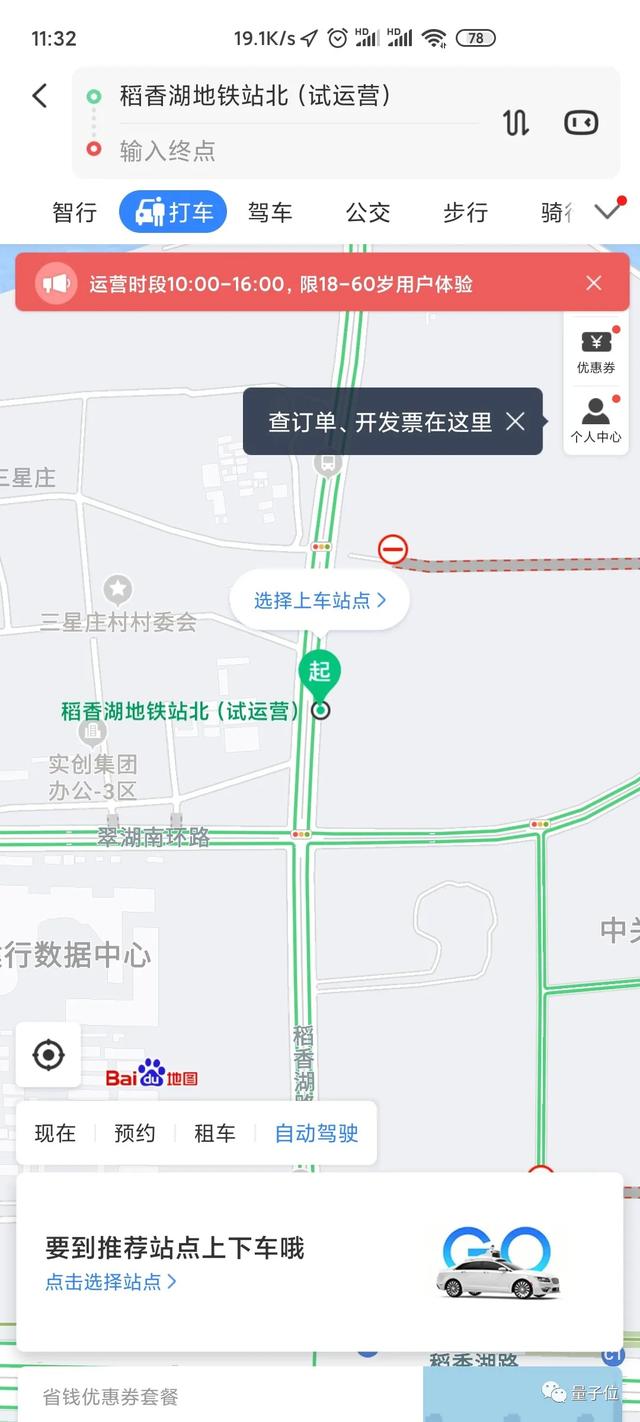Dismiss the red 运营时段 notice banner
Image resolution: width=640 pixels, height=1422 pixels.
pos(594,283)
